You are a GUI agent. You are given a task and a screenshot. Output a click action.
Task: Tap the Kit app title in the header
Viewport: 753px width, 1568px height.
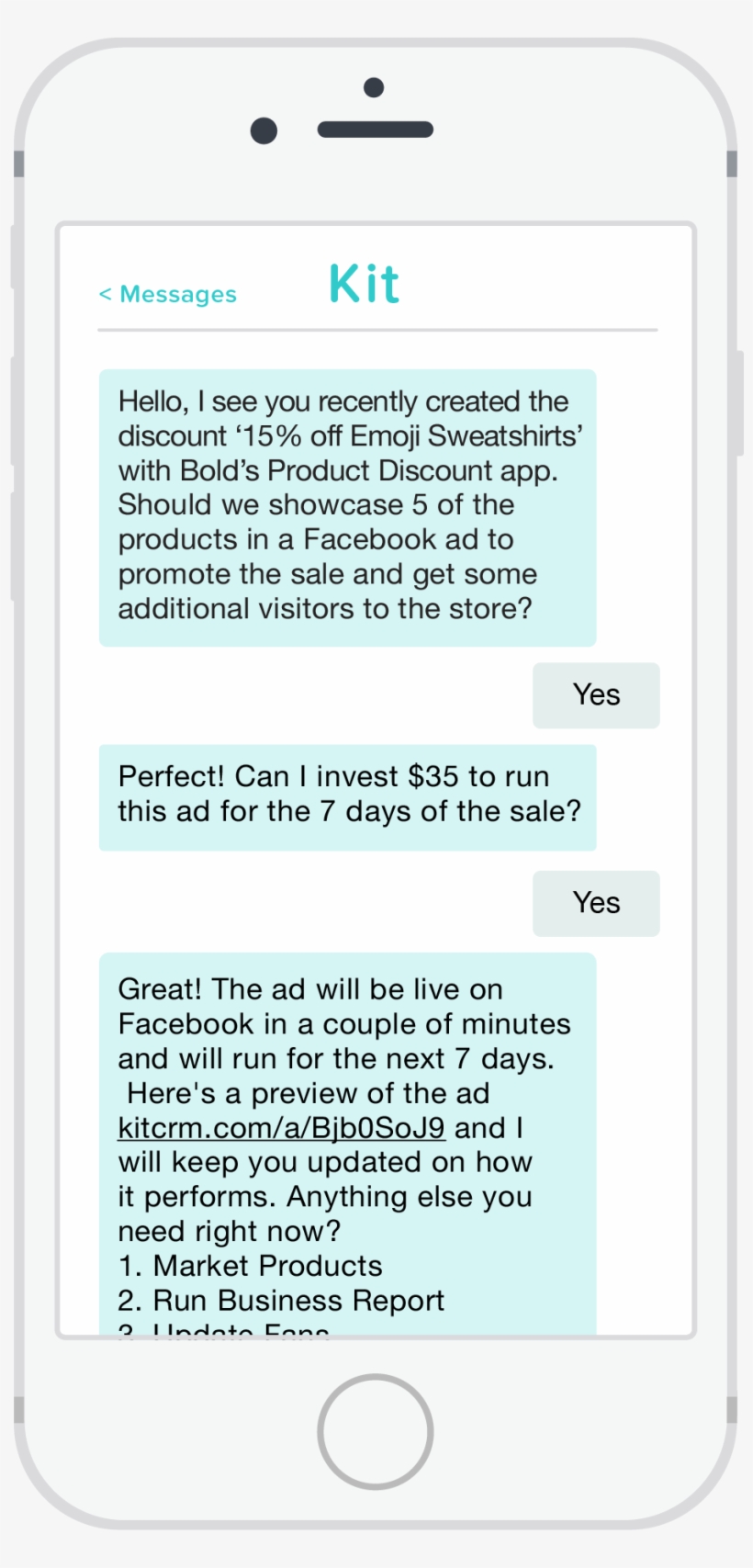(363, 285)
